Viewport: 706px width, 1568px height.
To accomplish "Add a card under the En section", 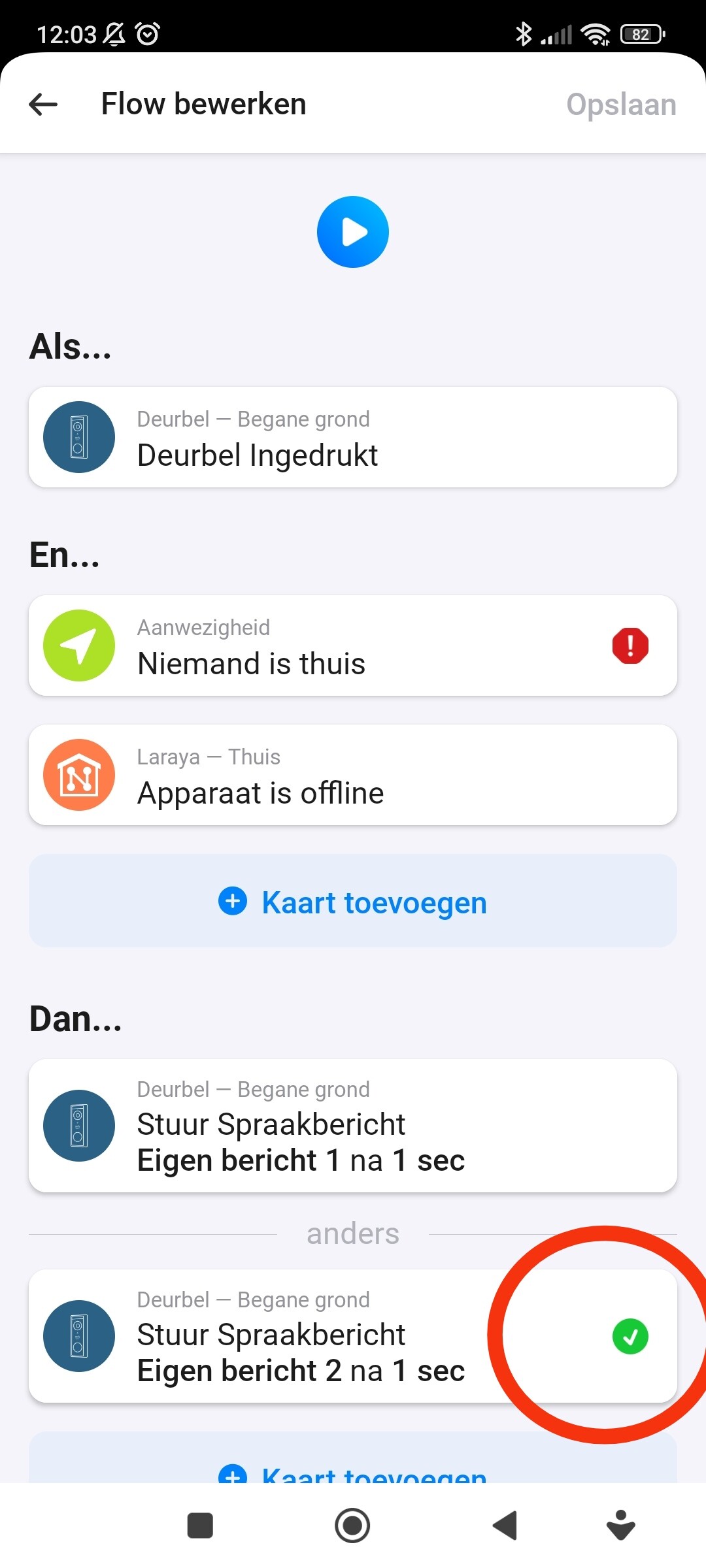I will click(352, 902).
